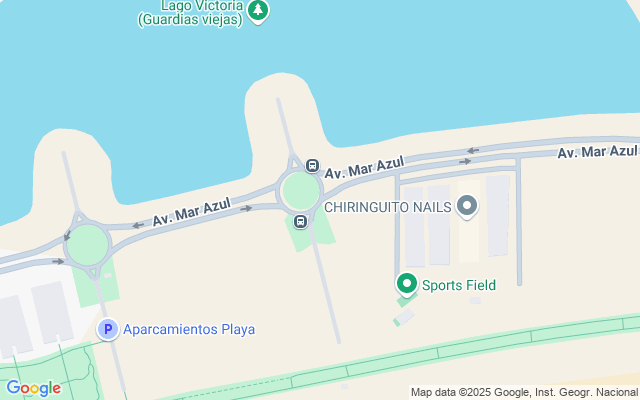
Task: Open Aparcamientos Playa parking marker
Action: click(x=107, y=328)
